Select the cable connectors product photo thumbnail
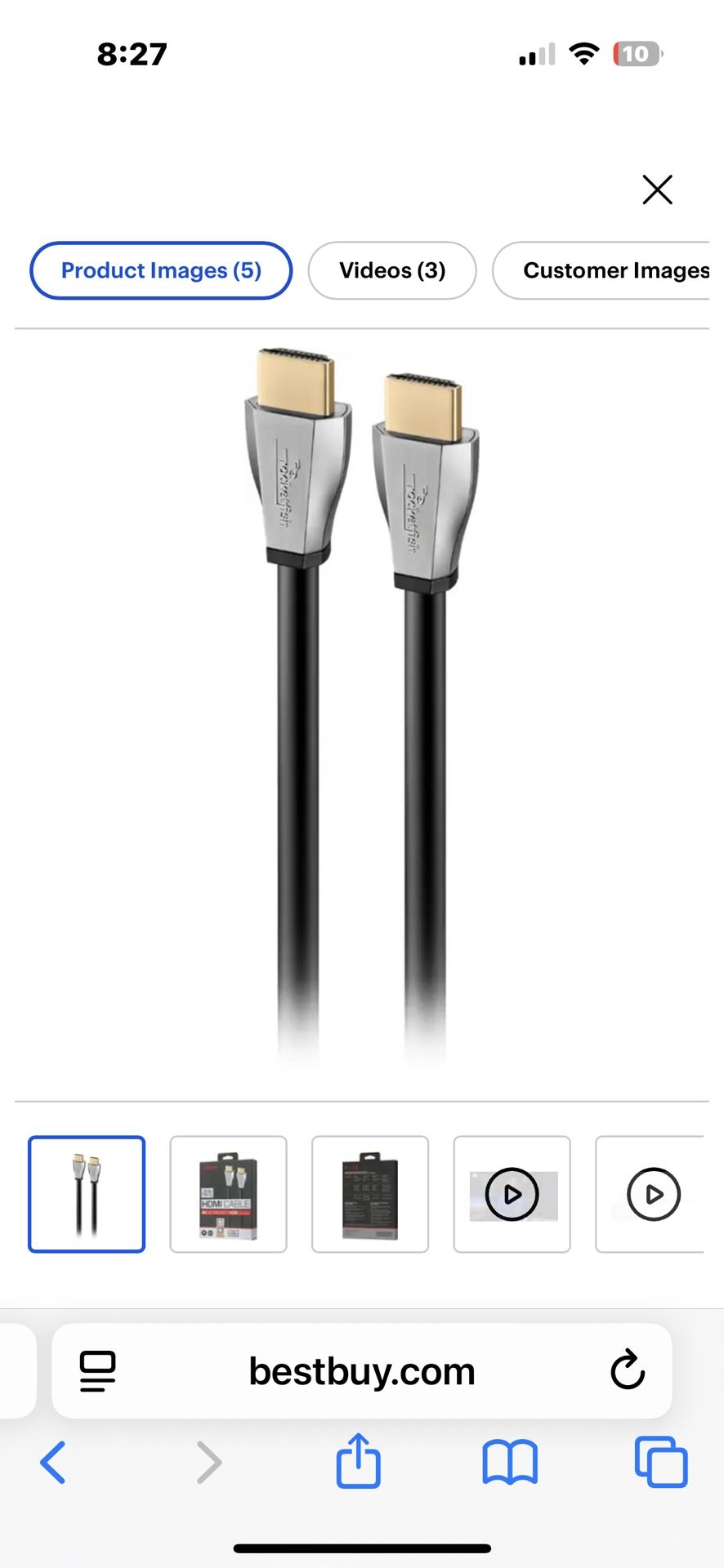This screenshot has height=1568, width=724. pos(87,1194)
